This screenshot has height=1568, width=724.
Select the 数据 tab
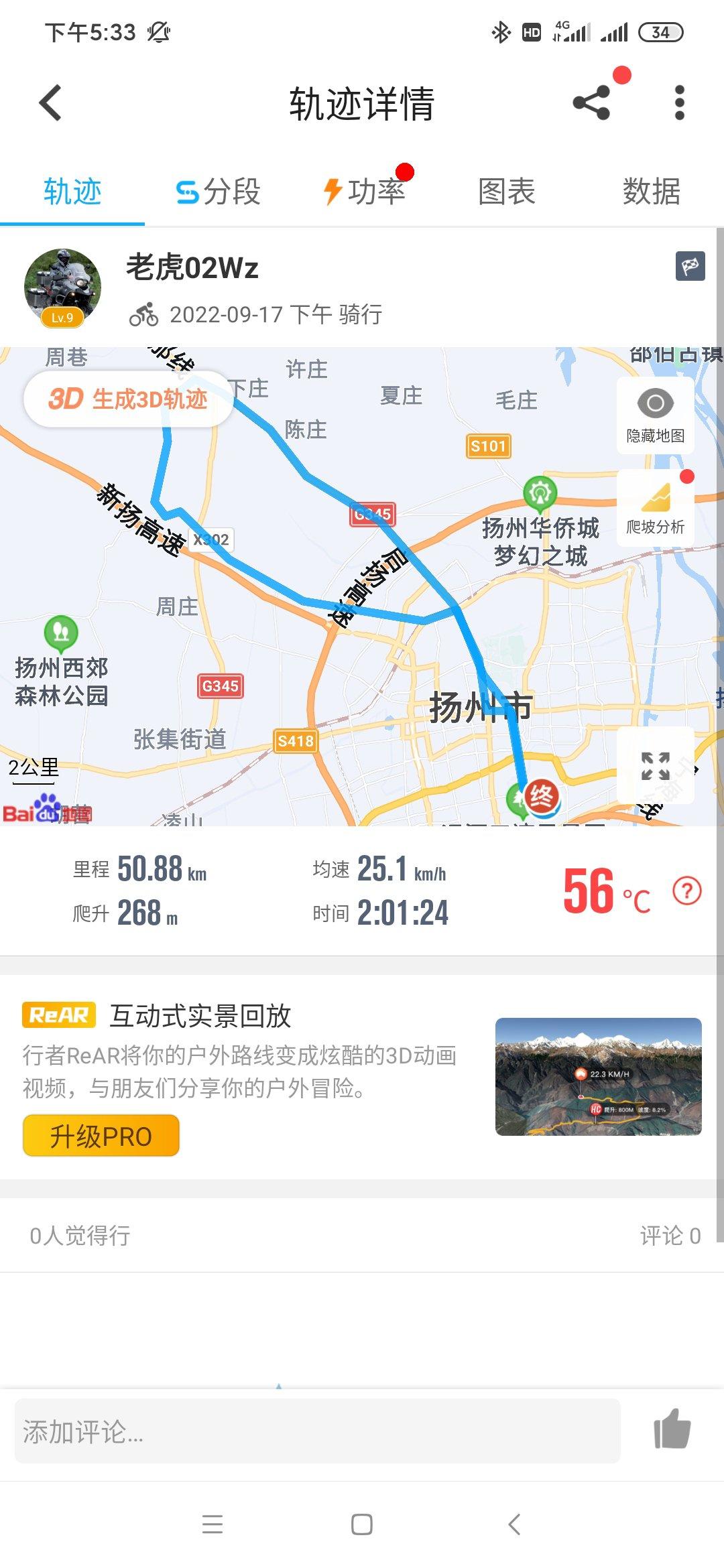651,192
